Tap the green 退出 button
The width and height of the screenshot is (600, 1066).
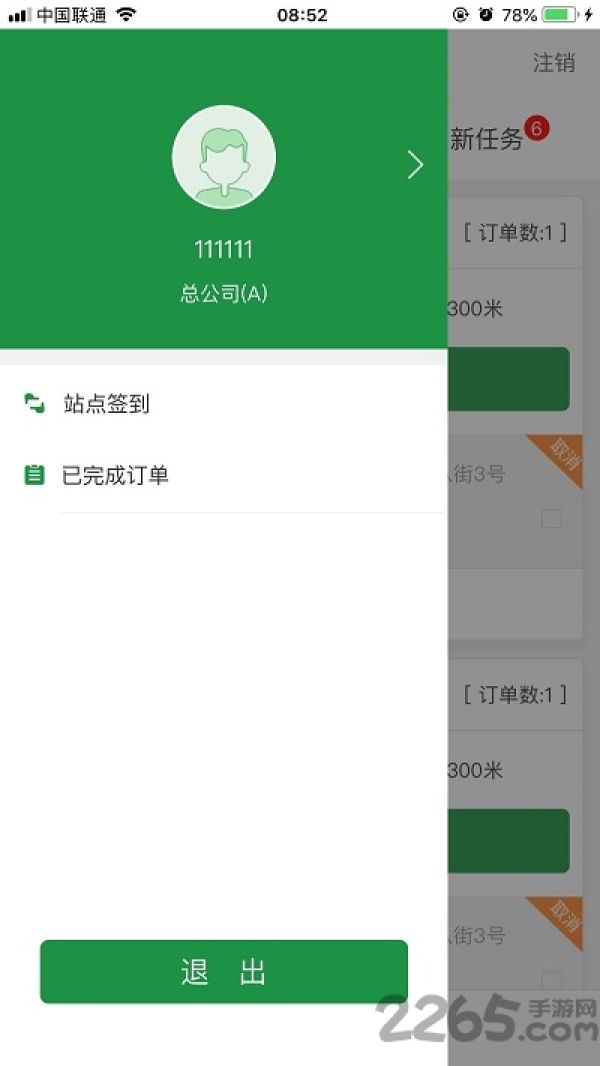(224, 972)
